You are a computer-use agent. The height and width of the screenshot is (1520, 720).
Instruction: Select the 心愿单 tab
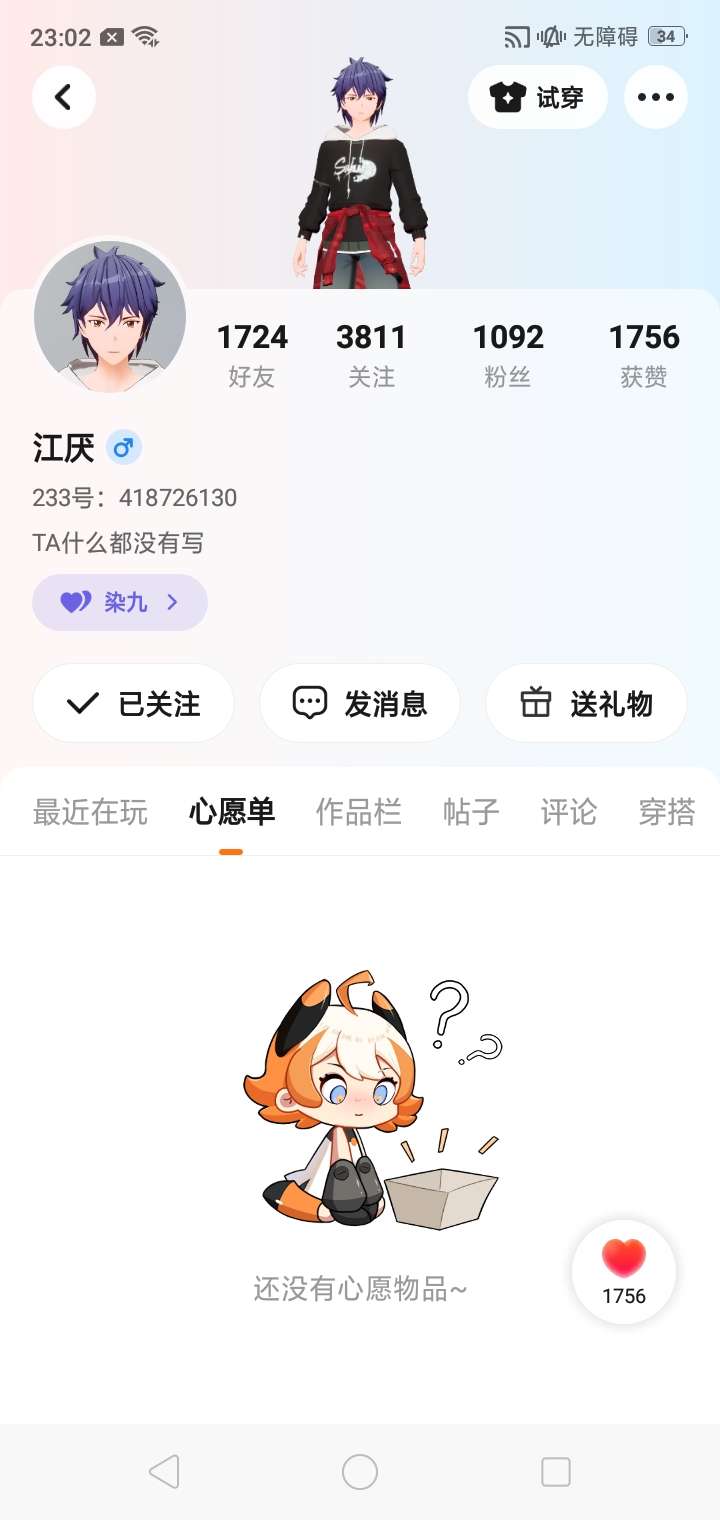tap(231, 811)
